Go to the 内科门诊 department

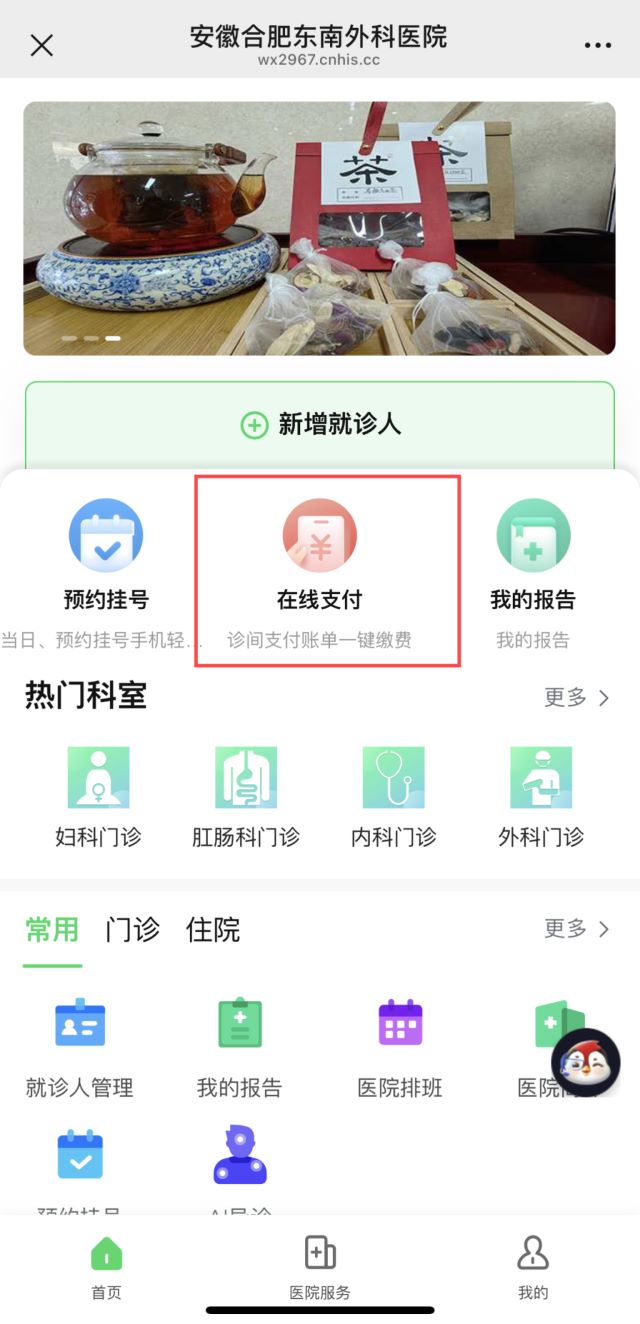click(x=393, y=797)
